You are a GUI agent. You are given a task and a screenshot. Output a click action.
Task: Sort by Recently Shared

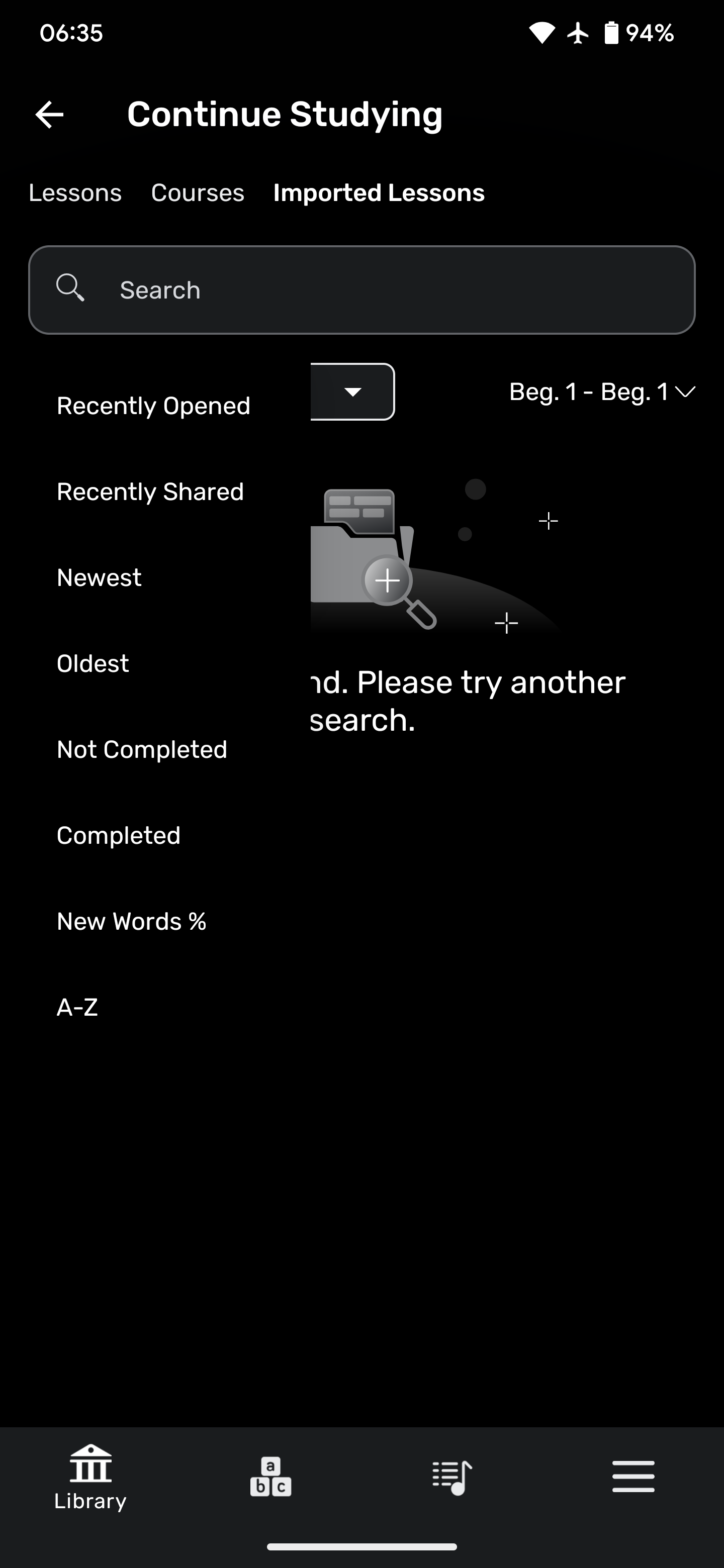pyautogui.click(x=150, y=492)
